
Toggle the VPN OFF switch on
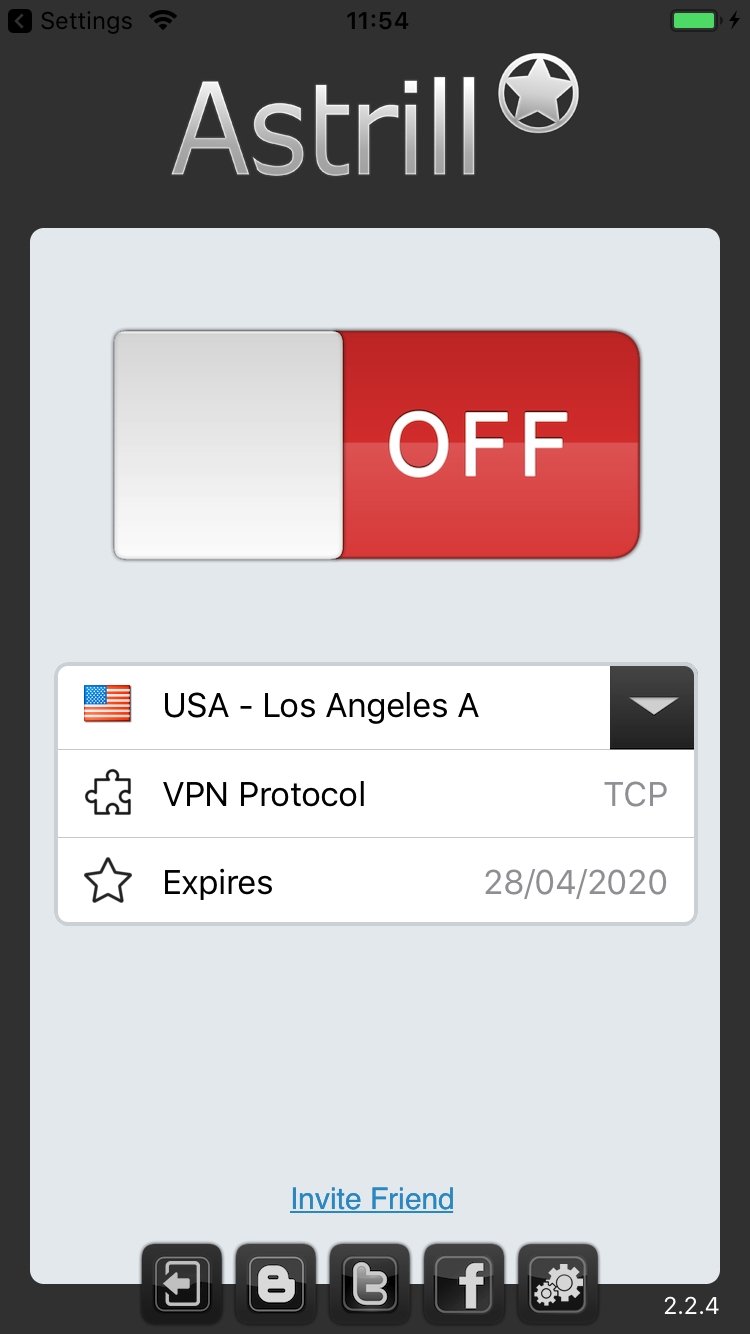tap(376, 445)
